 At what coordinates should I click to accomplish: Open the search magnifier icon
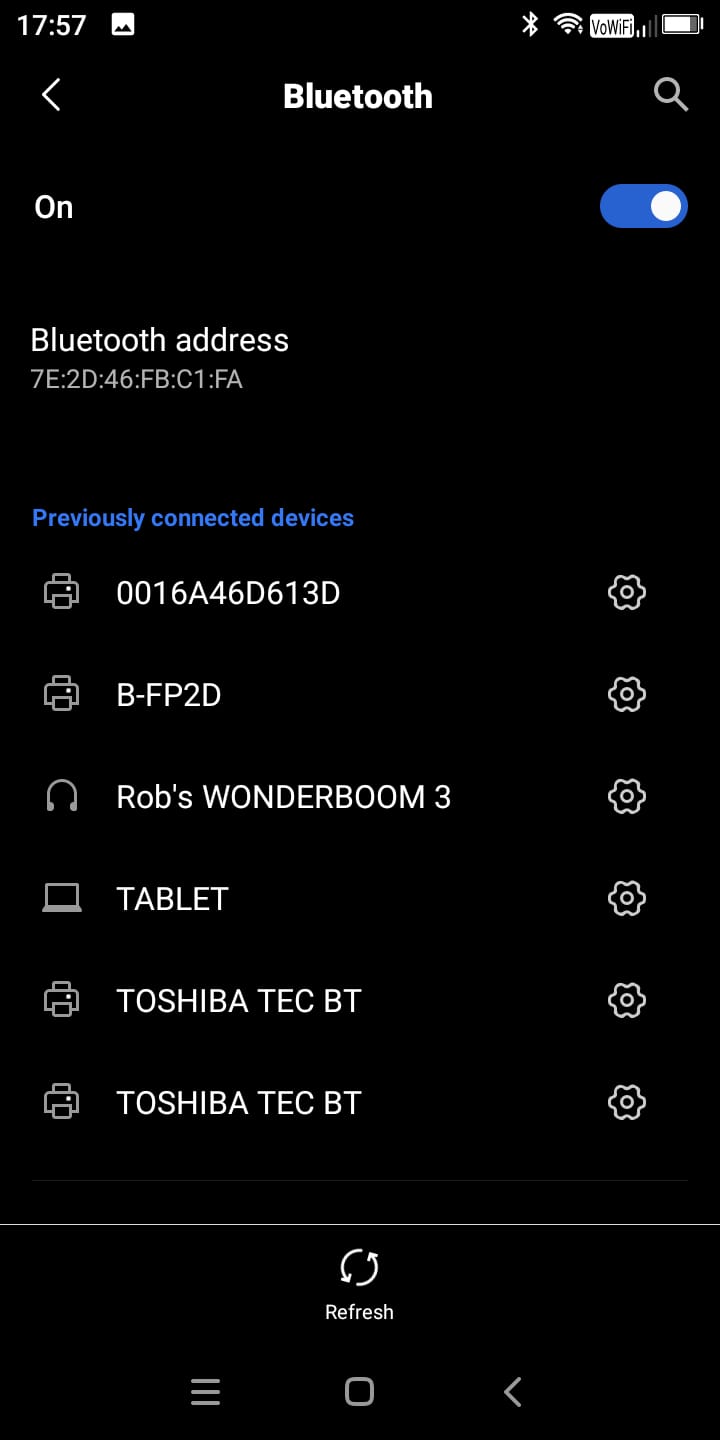670,96
